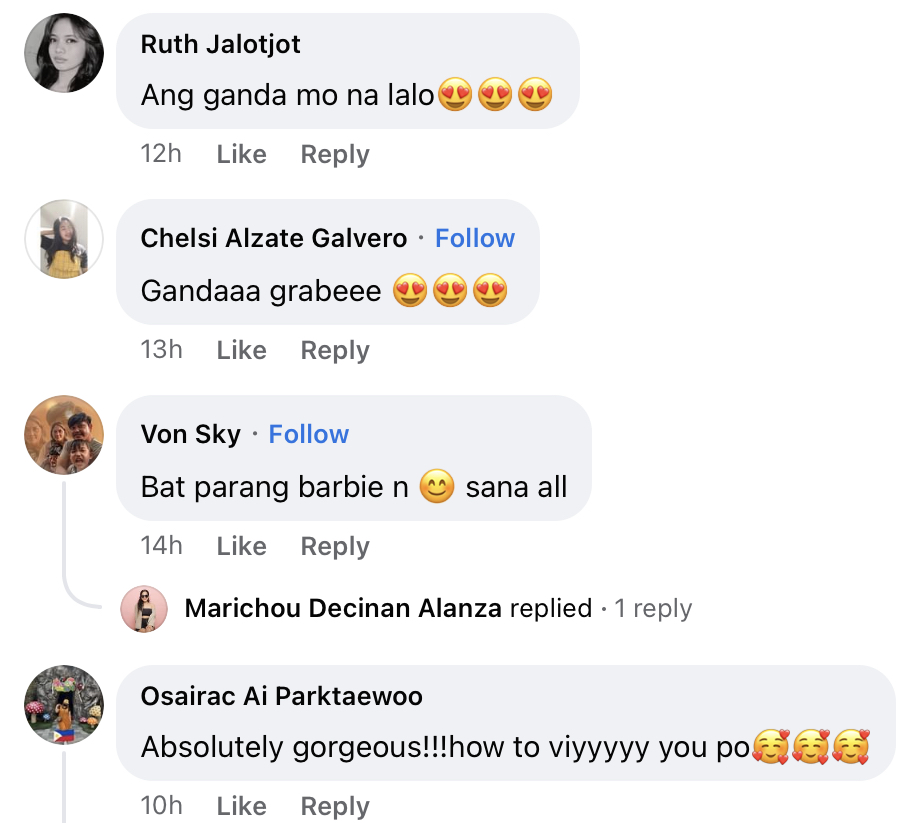The image size is (917, 823).
Task: Reply to Ruth Jalotjot's comment
Action: [x=335, y=154]
